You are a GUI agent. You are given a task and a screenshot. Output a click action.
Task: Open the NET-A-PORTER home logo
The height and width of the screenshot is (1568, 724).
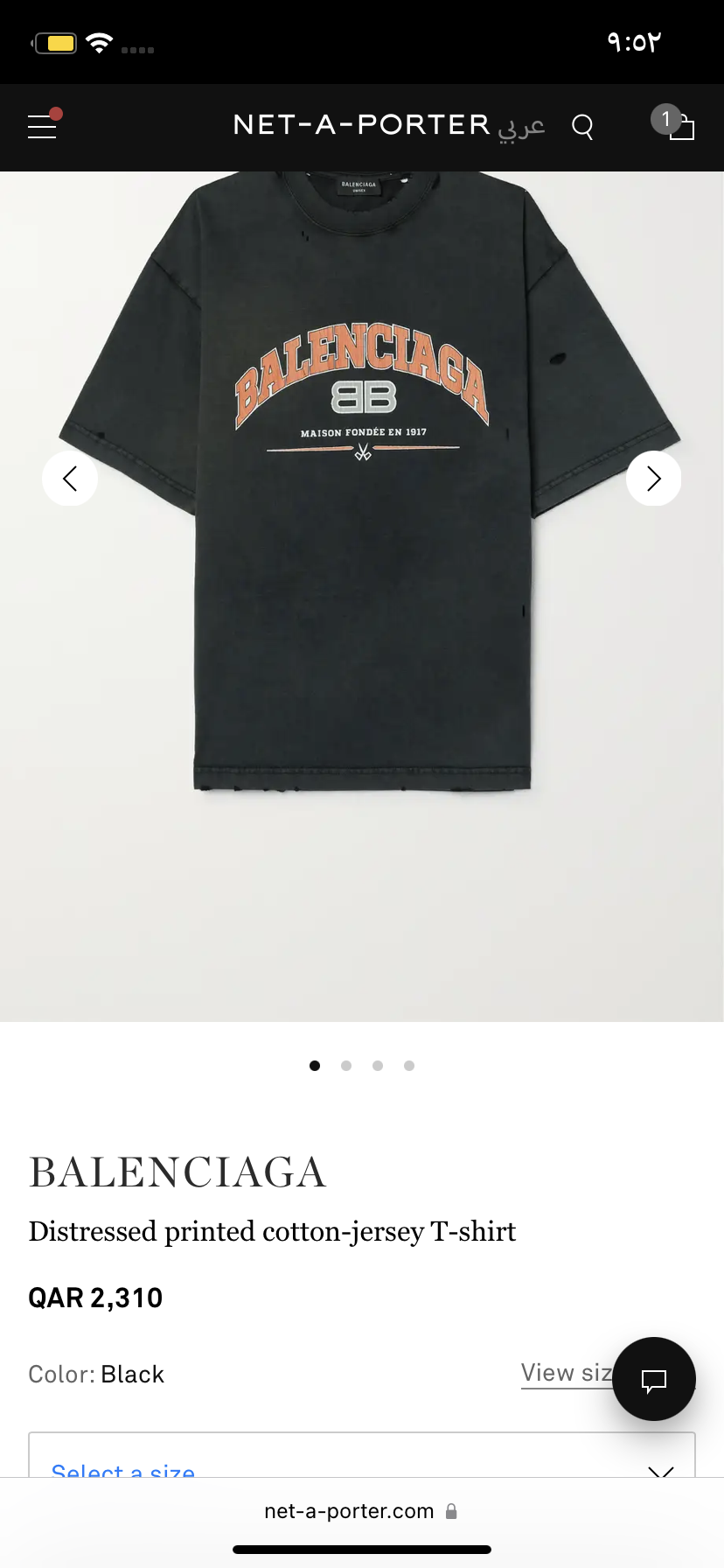point(362,125)
